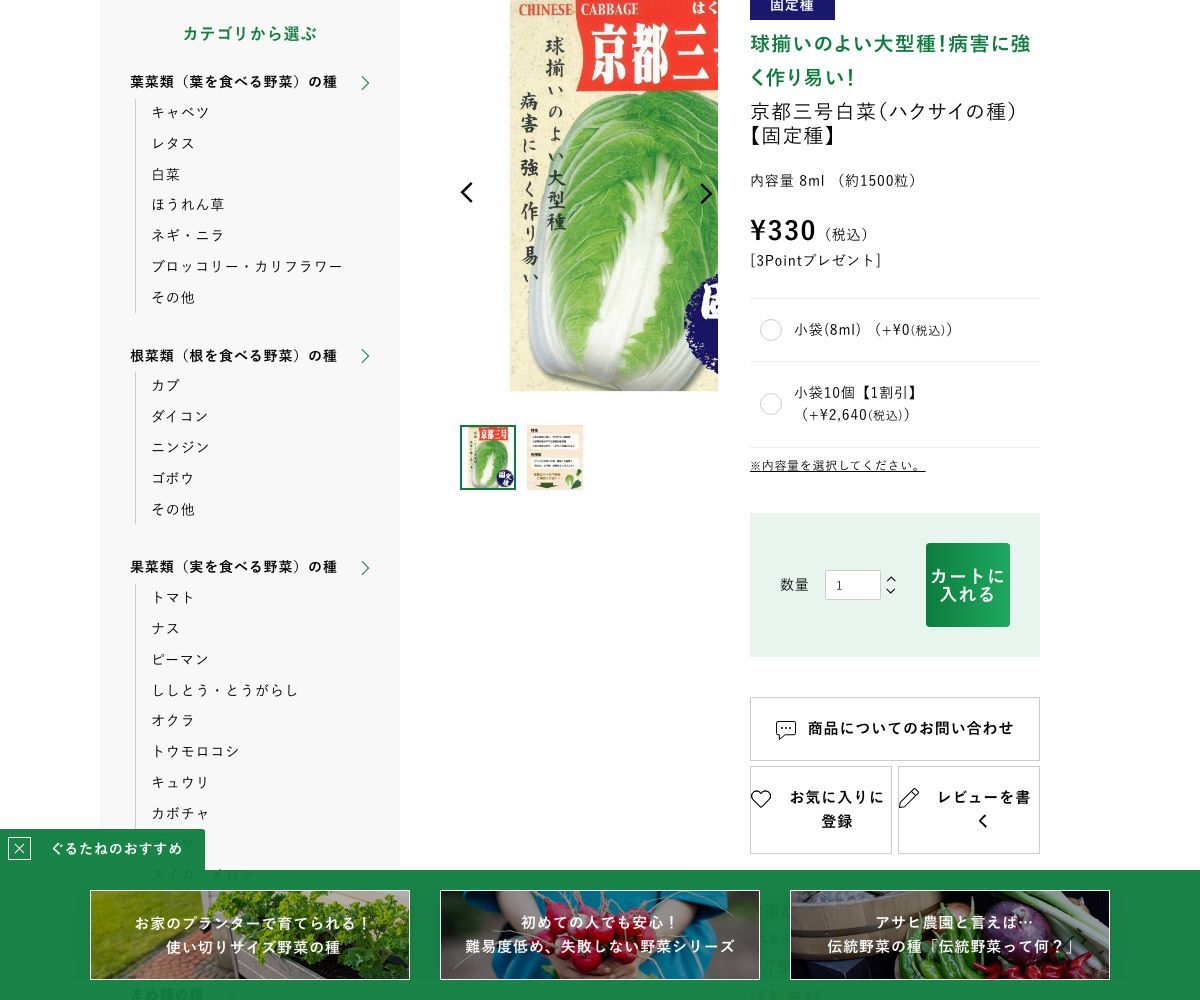Open 葉菜類 category heading
1200x1000 pixels.
pyautogui.click(x=234, y=82)
